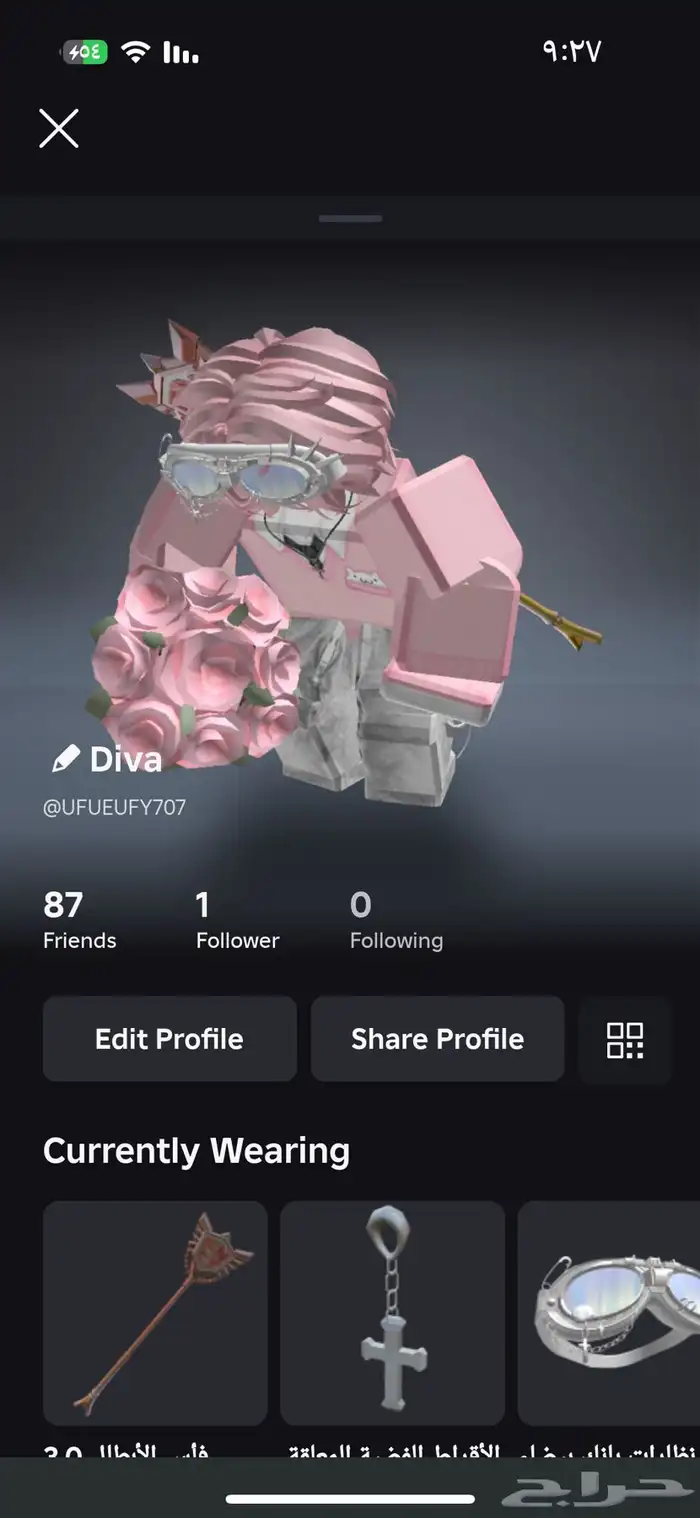This screenshot has width=700, height=1518.
Task: Open the silver goggles item
Action: [610, 1313]
